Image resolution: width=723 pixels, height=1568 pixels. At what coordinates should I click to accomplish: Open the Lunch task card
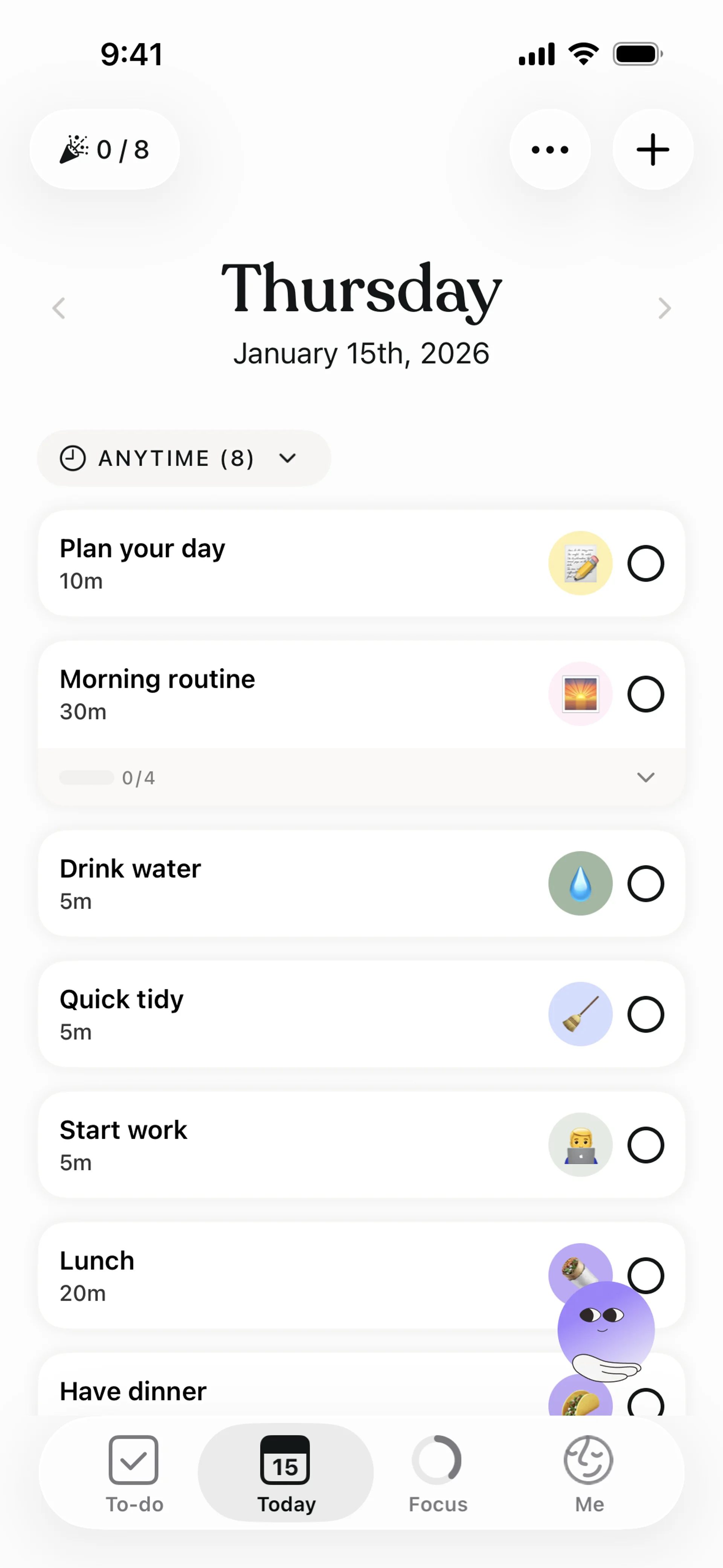[274, 1275]
